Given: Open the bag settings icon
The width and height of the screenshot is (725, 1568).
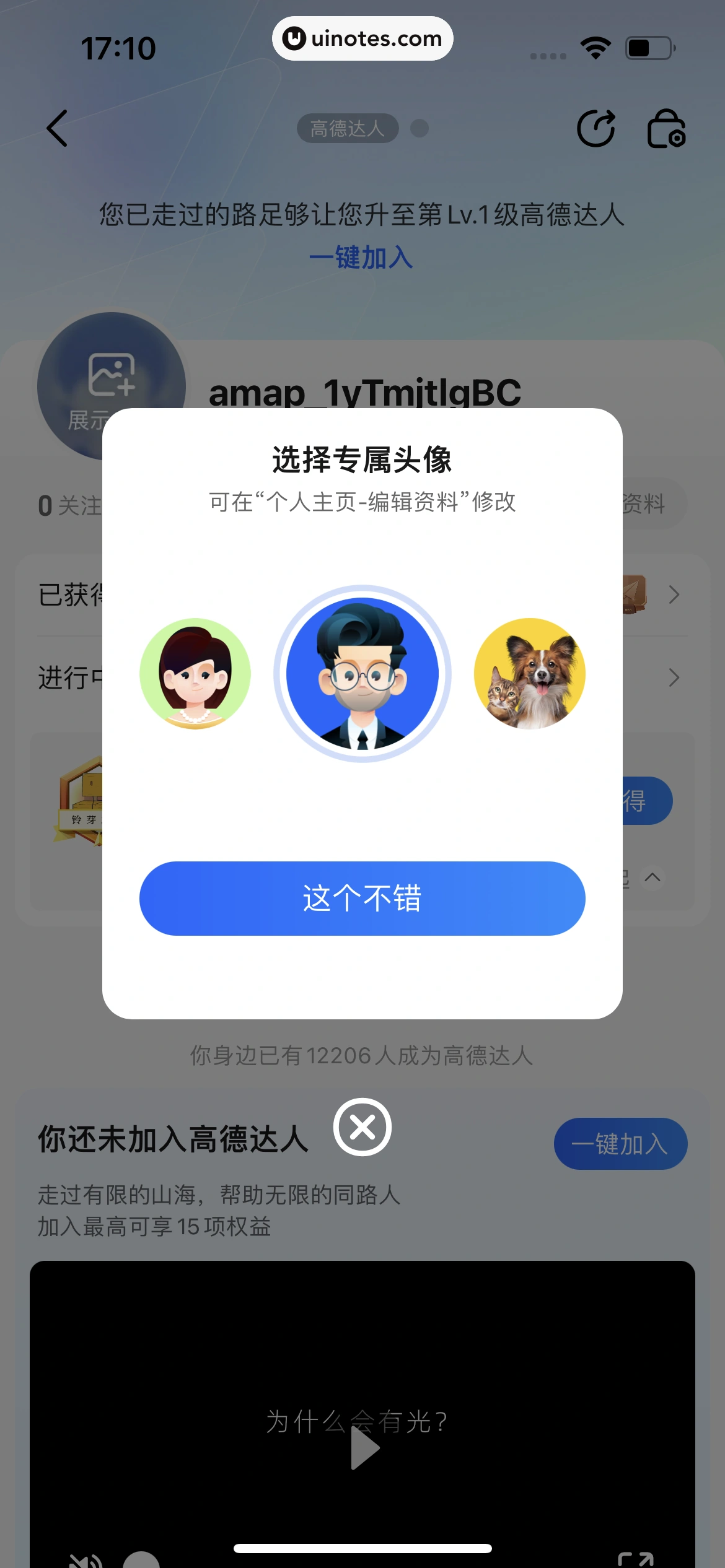Looking at the screenshot, I should click(x=666, y=128).
